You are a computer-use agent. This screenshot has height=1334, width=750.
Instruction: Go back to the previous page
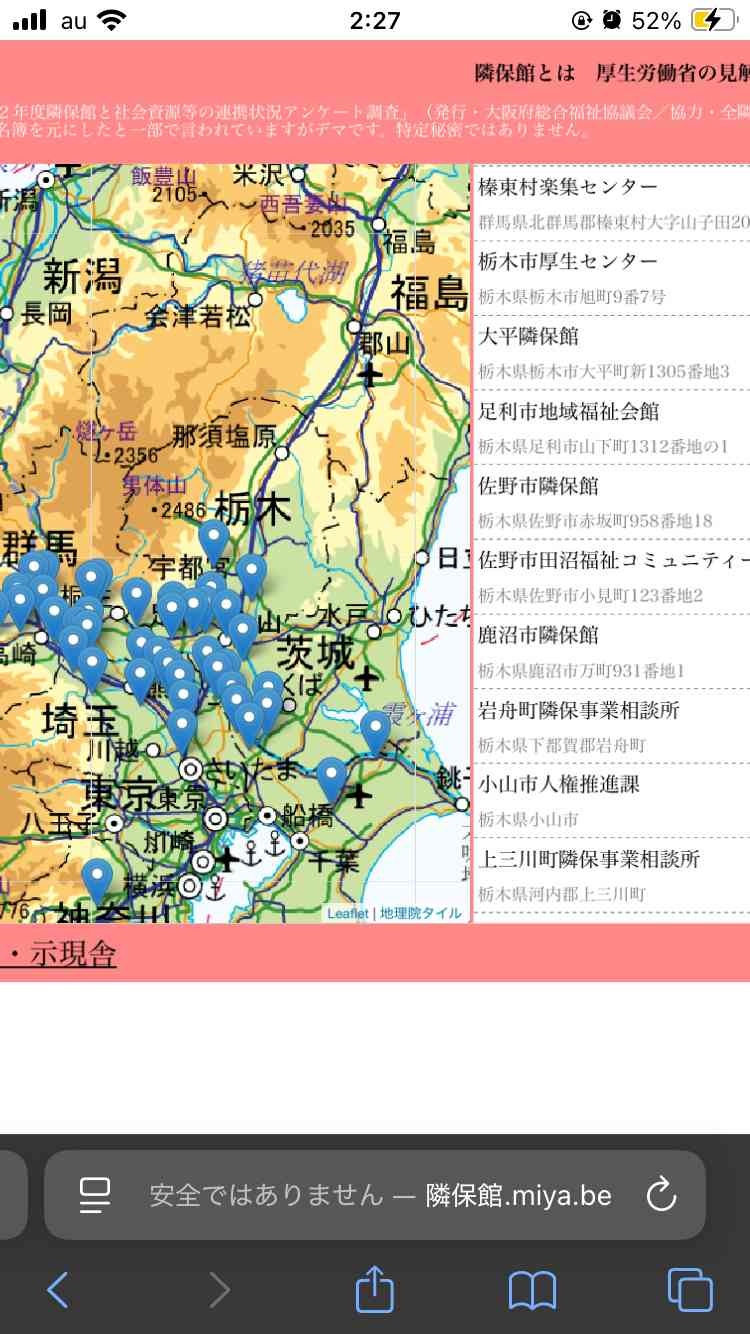pyautogui.click(x=58, y=1290)
